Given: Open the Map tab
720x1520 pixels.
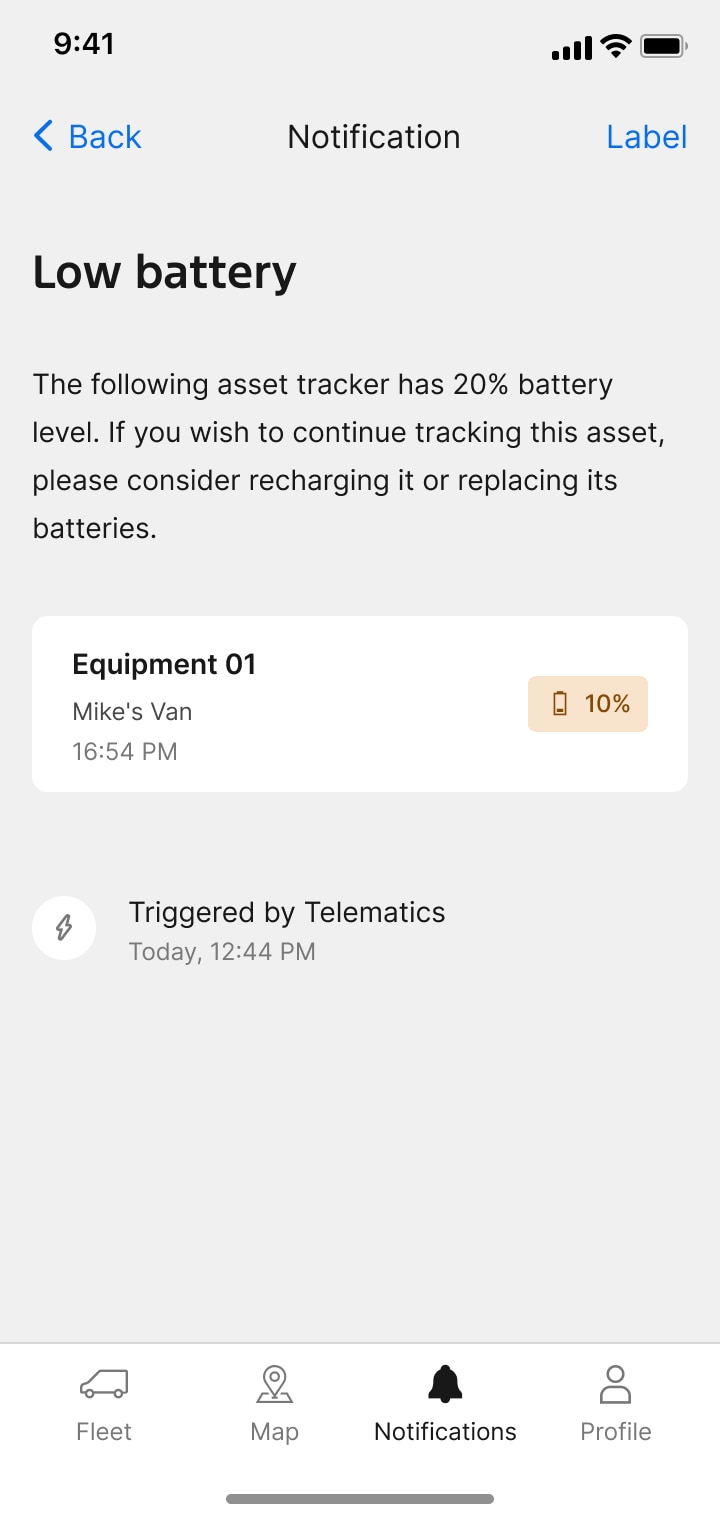Looking at the screenshot, I should pos(274,1403).
